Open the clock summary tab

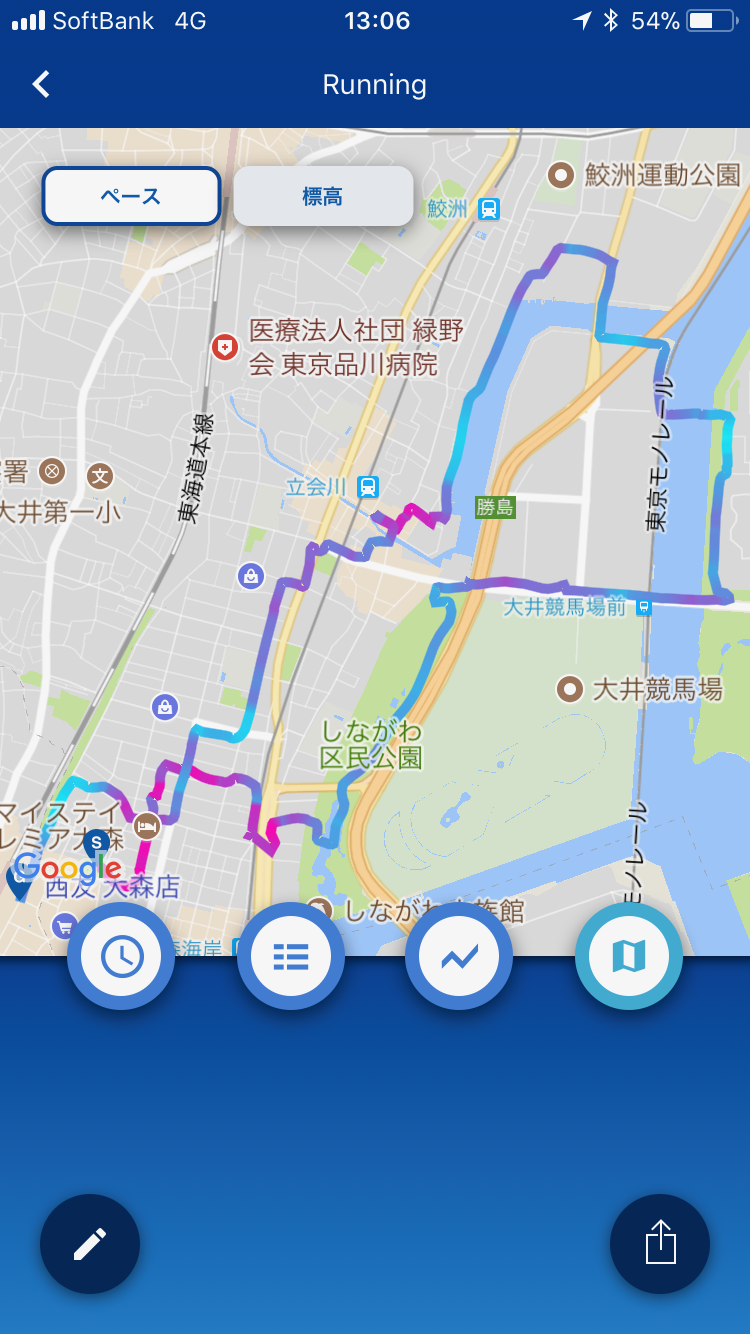tap(121, 956)
